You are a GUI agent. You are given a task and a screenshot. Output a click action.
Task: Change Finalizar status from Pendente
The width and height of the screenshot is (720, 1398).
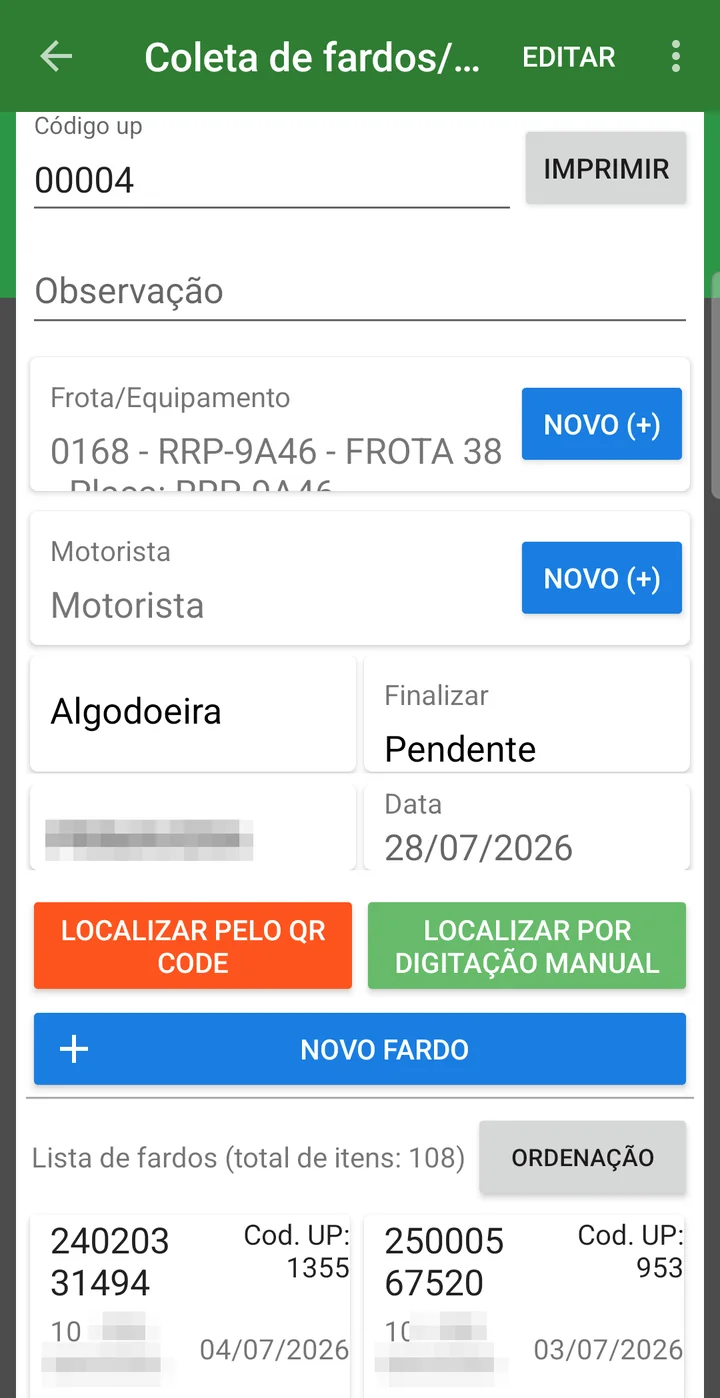527,713
